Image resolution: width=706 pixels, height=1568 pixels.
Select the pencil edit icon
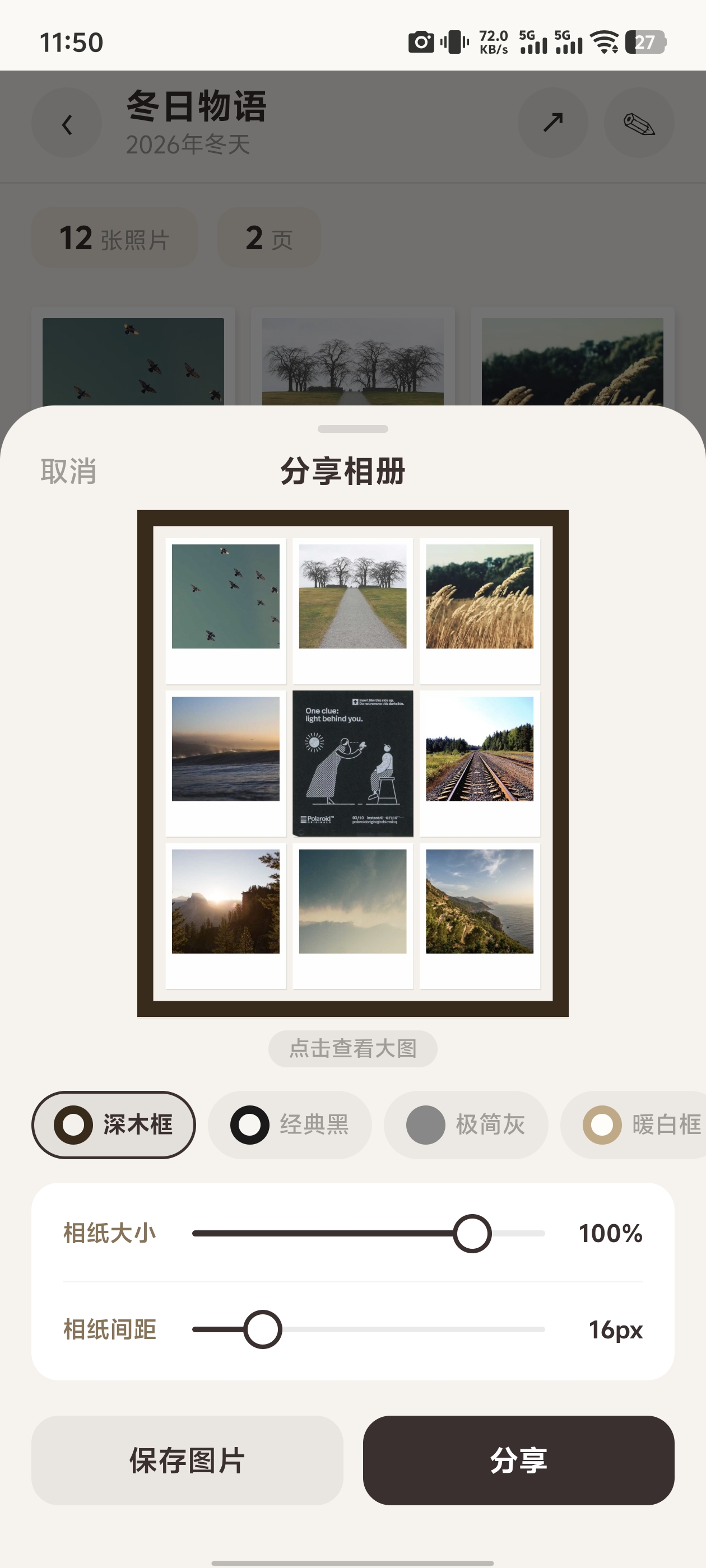point(639,122)
